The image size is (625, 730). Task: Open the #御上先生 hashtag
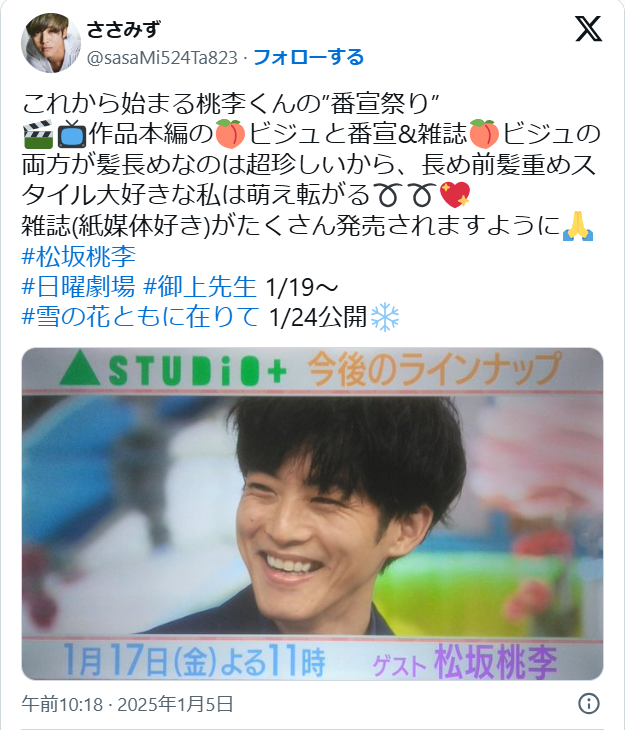pos(200,287)
